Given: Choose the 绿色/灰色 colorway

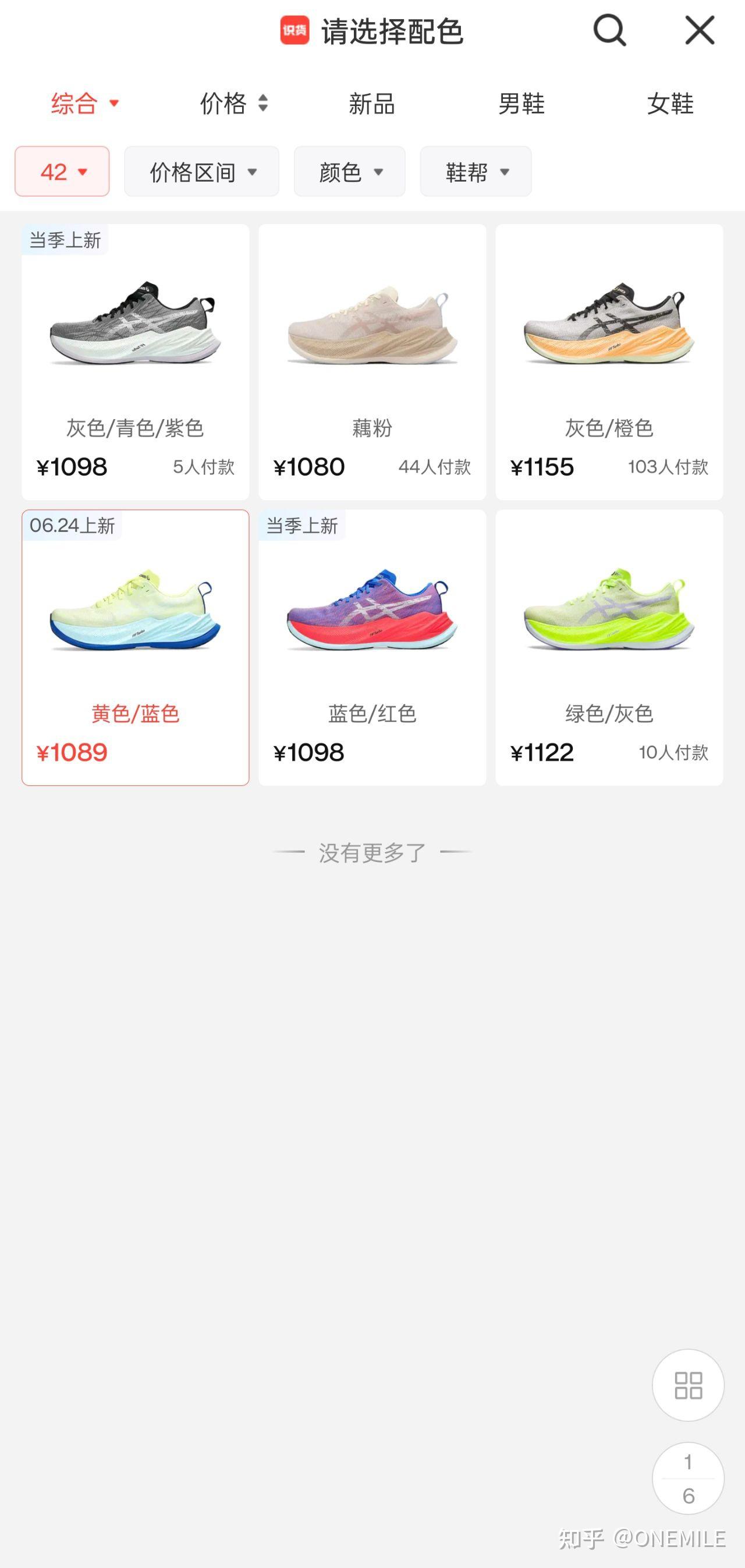Looking at the screenshot, I should 609,648.
